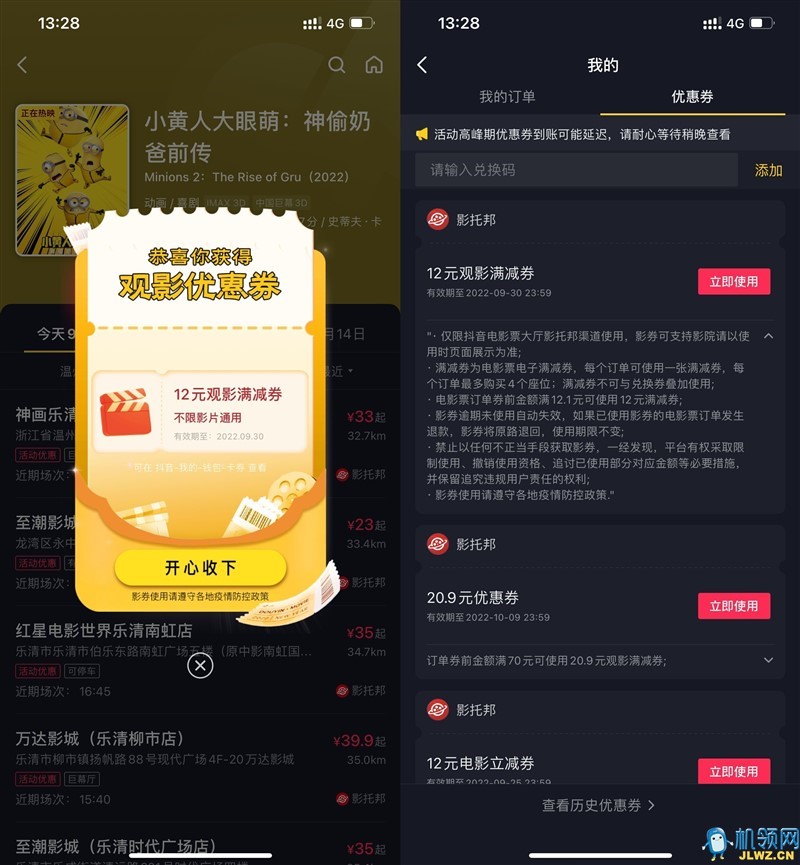This screenshot has height=865, width=800.
Task: Use the 12元观影满减券 coupon now
Action: (x=734, y=281)
